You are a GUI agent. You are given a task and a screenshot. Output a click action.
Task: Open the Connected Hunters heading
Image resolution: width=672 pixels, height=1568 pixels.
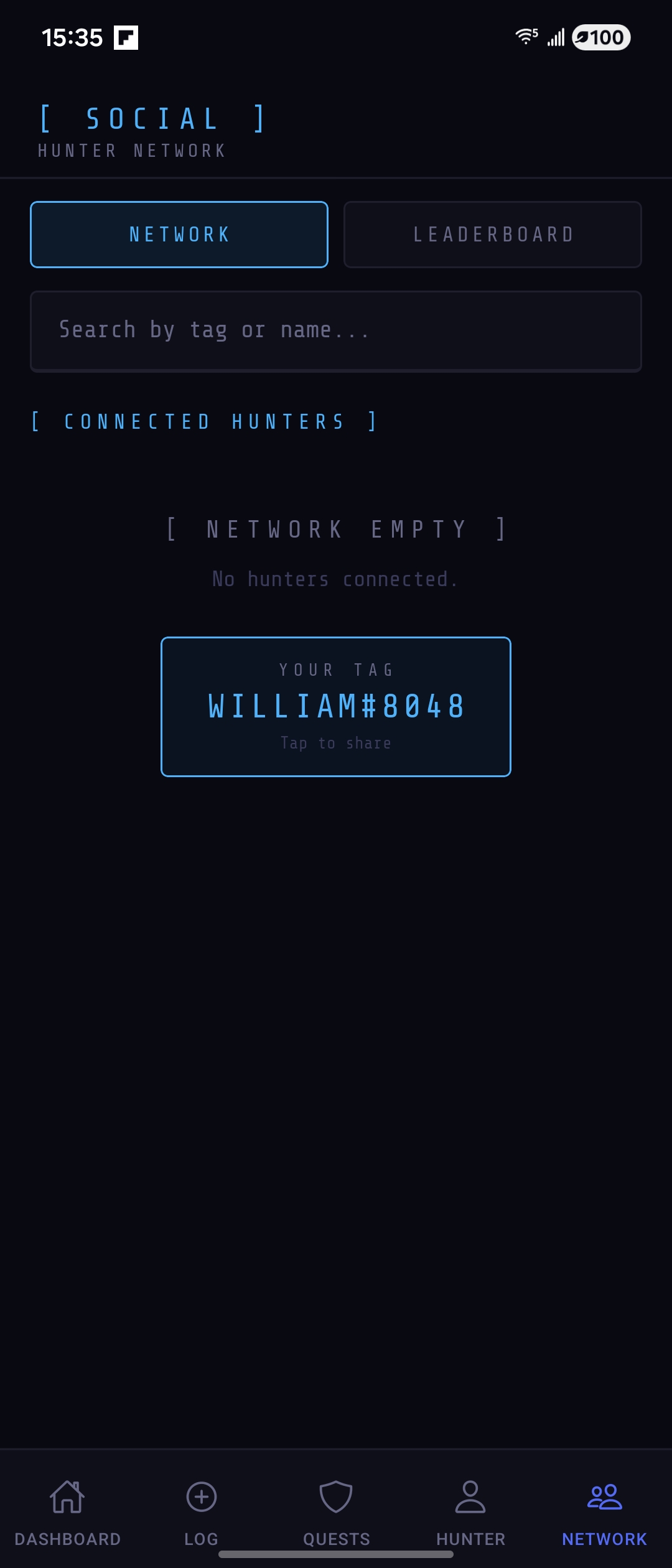coord(202,421)
